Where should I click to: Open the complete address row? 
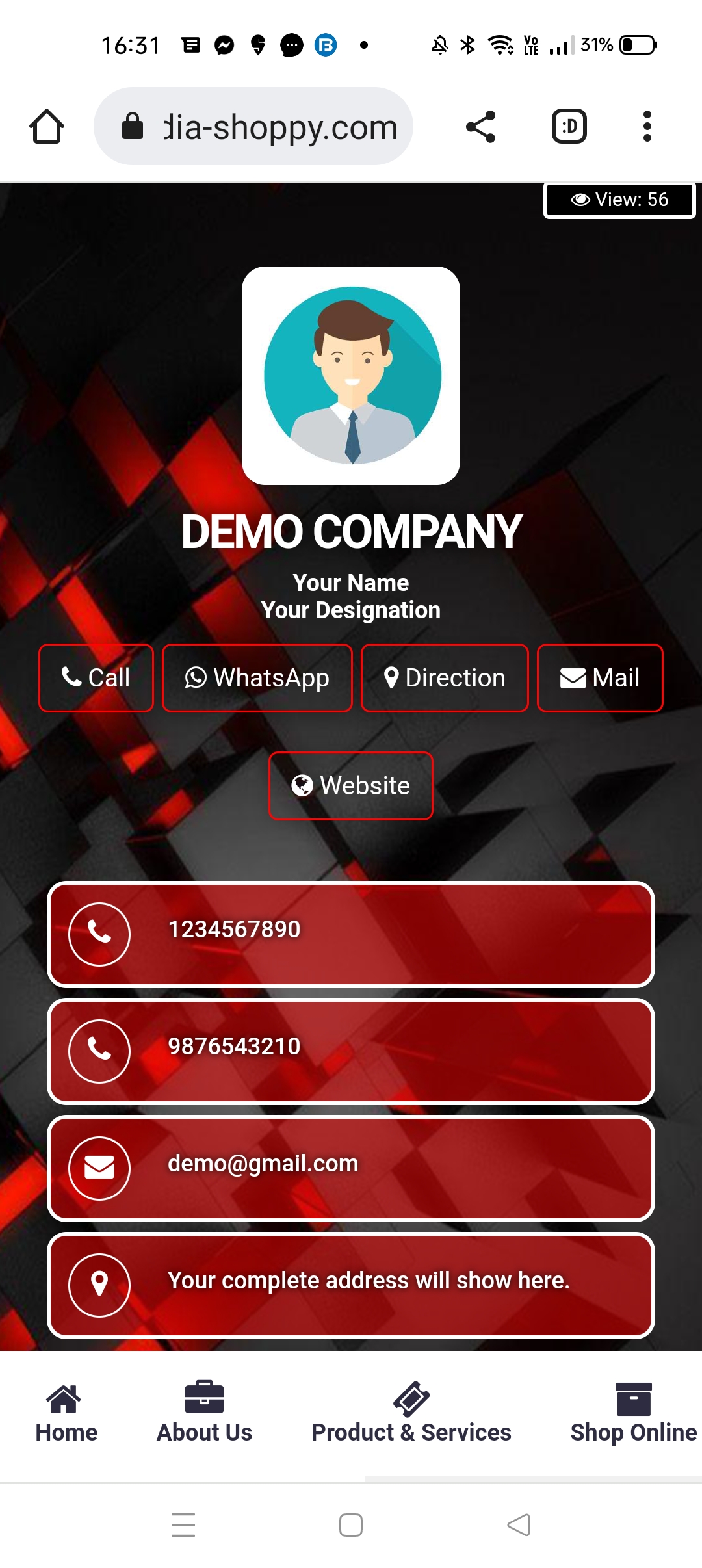(x=351, y=1285)
